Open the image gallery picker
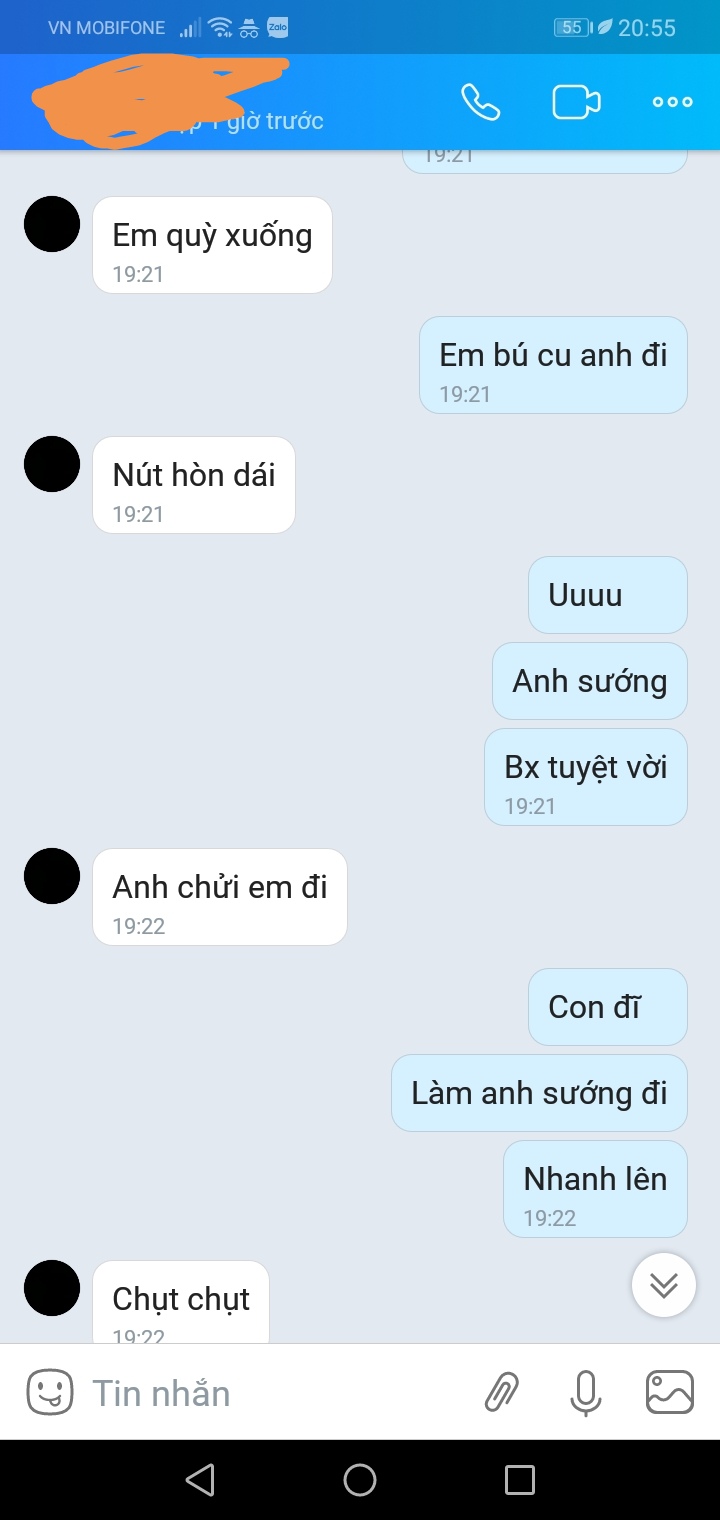Viewport: 720px width, 1520px height. click(669, 1392)
